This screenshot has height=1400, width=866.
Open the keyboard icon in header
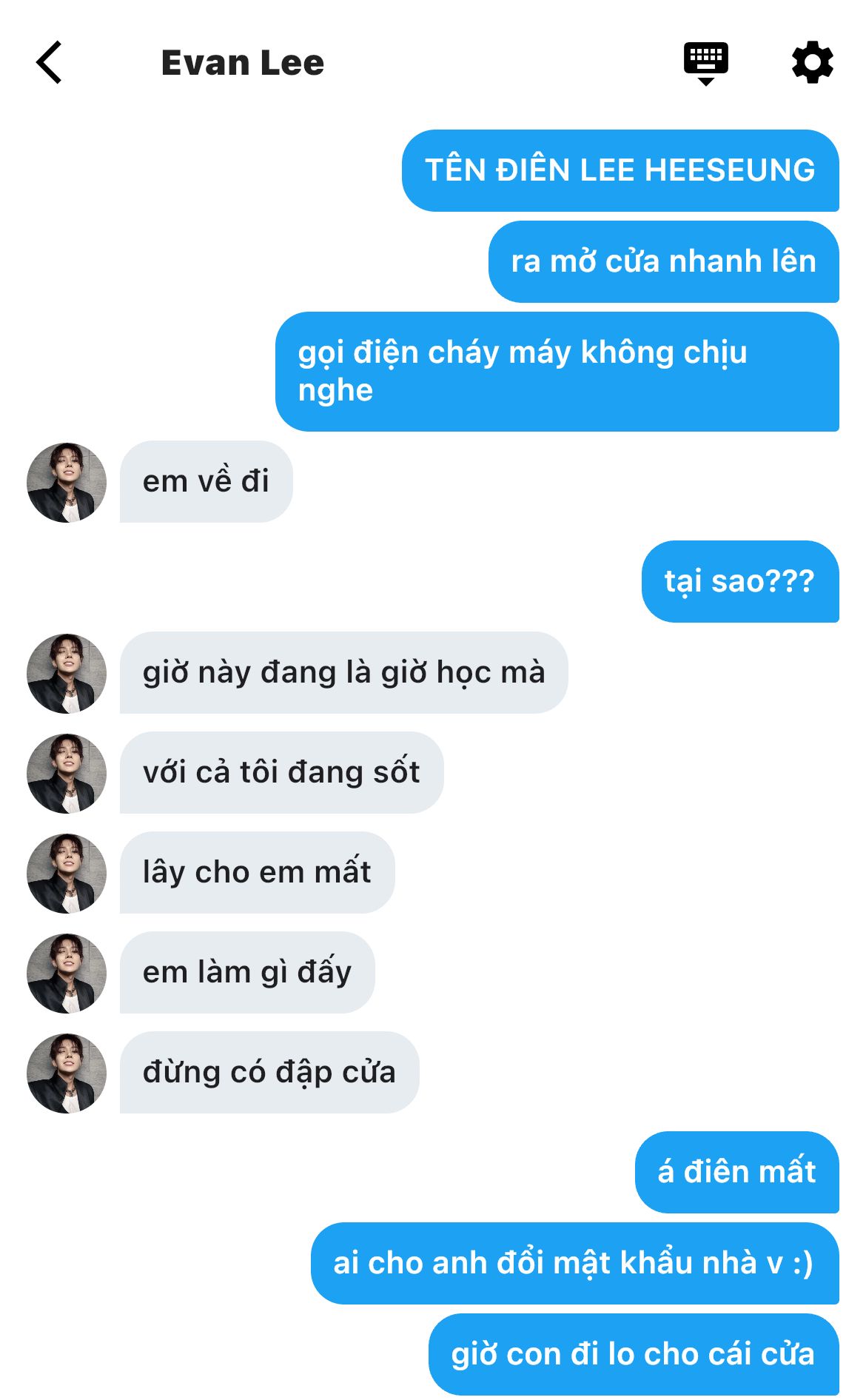pos(705,63)
